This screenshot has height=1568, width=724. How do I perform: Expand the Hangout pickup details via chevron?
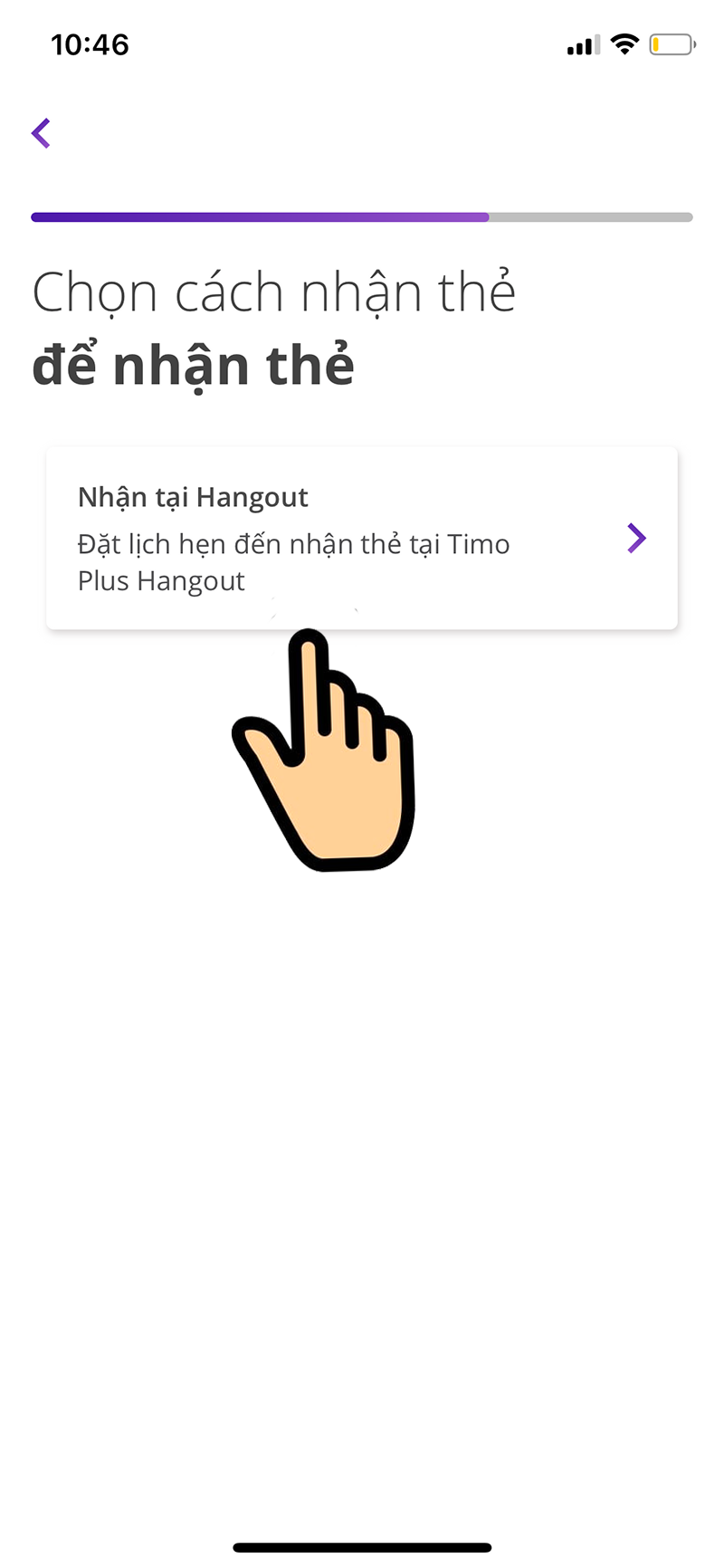tap(636, 538)
